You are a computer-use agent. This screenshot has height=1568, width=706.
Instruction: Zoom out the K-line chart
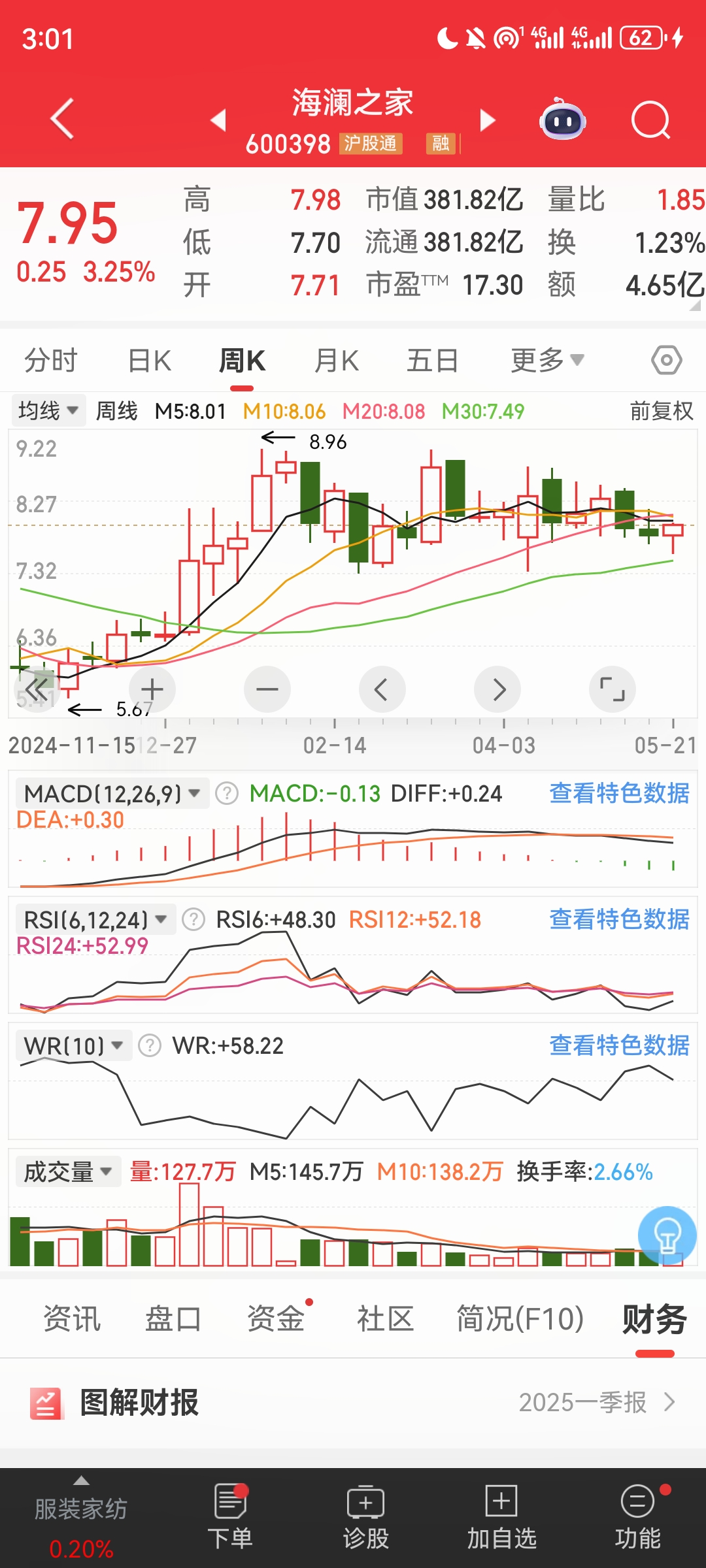[267, 689]
